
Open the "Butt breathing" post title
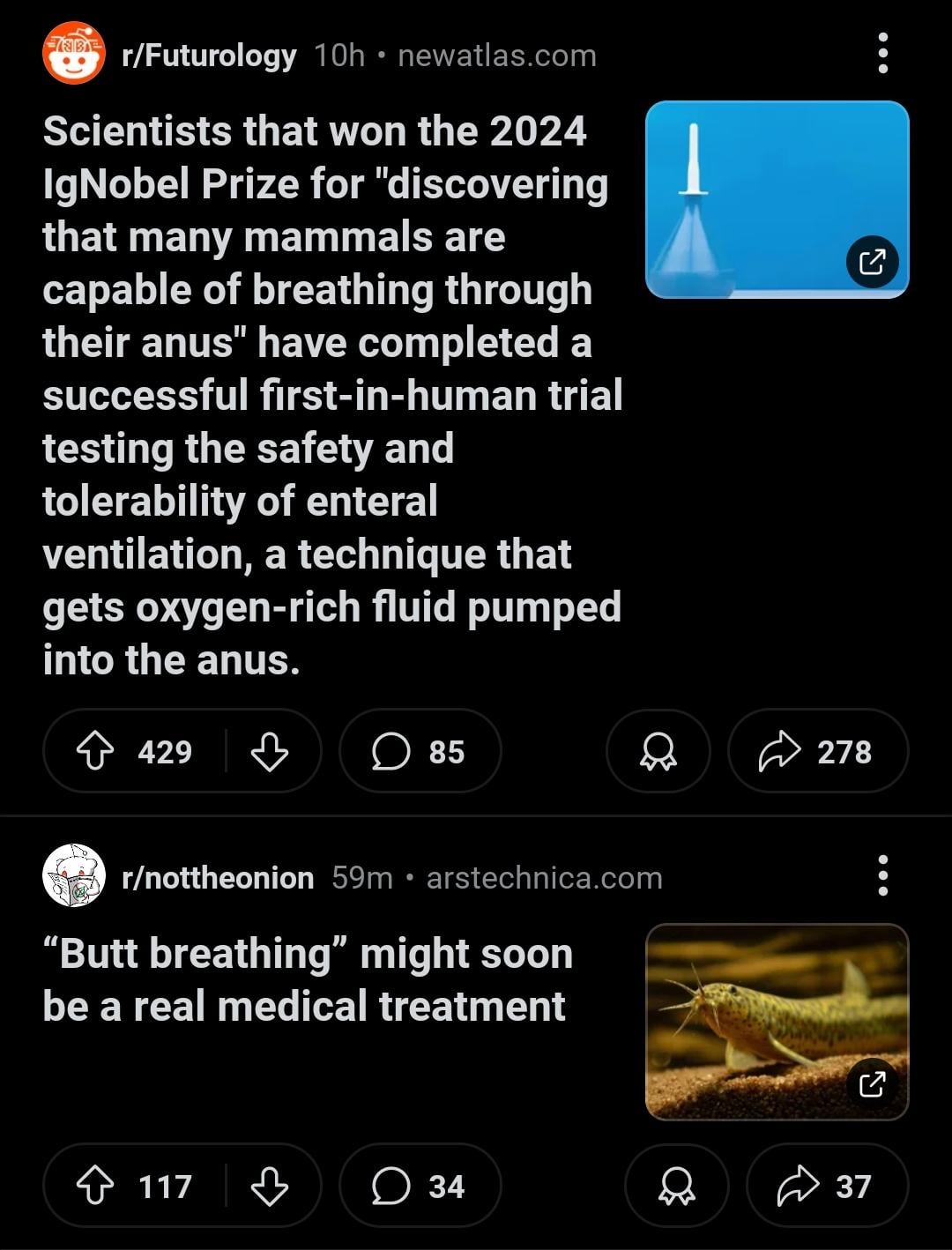307,980
